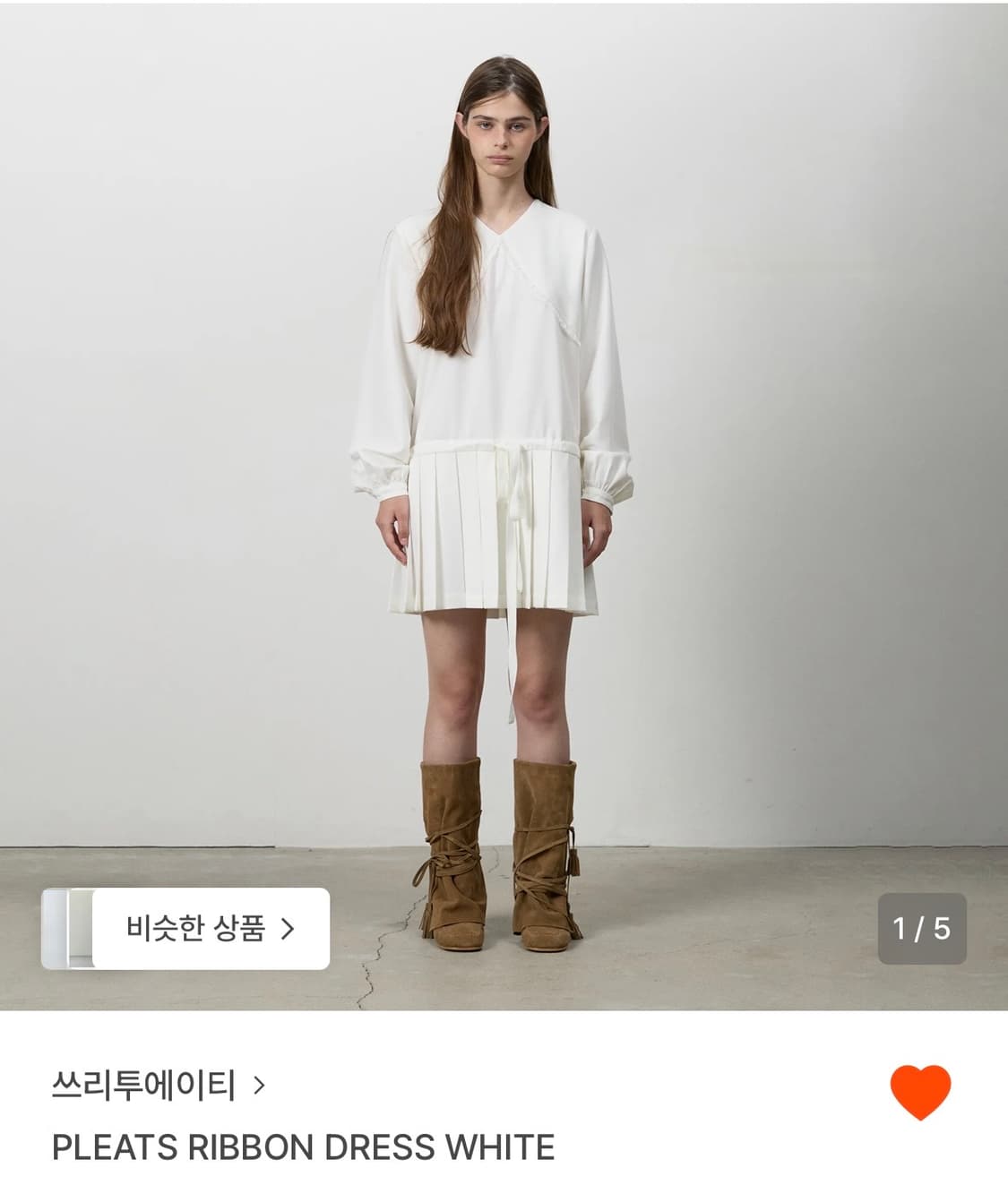Tap the main product photo to enlarge it
This screenshot has height=1185, width=1008.
point(504,448)
